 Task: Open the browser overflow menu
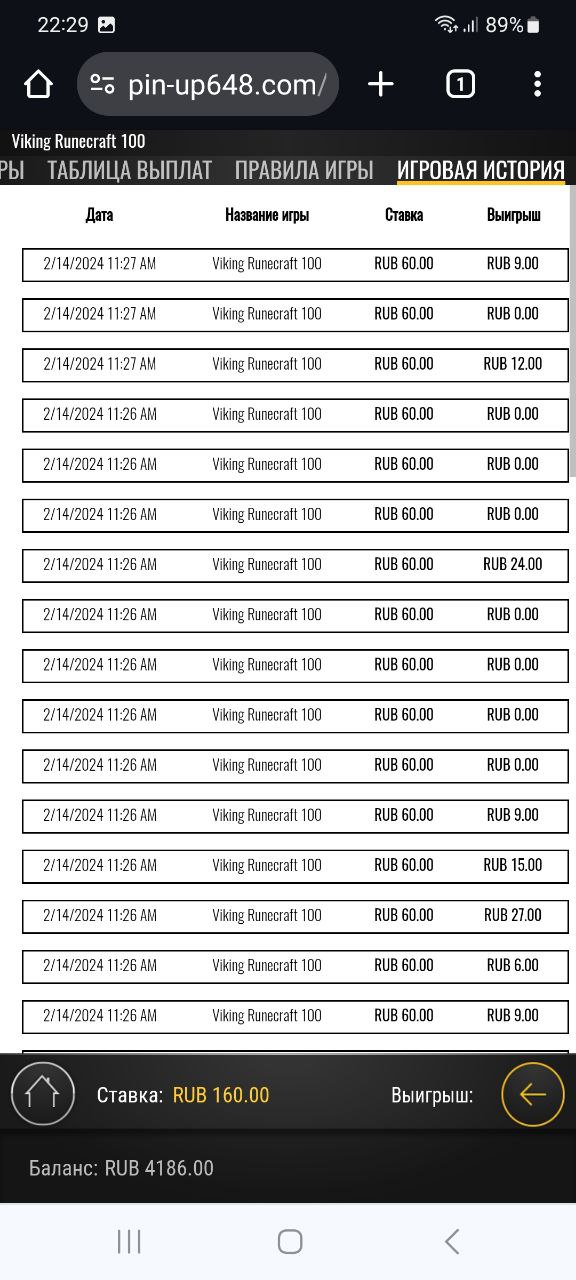[537, 85]
